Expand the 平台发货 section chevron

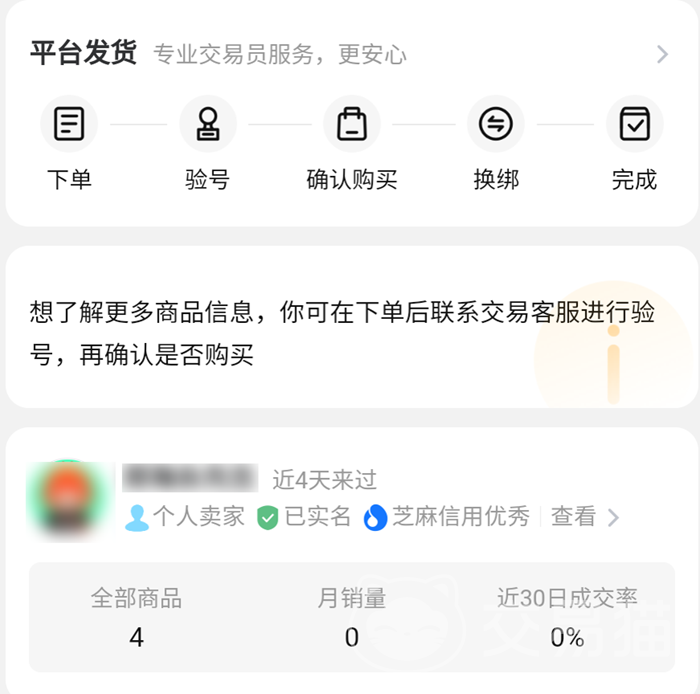click(x=662, y=54)
